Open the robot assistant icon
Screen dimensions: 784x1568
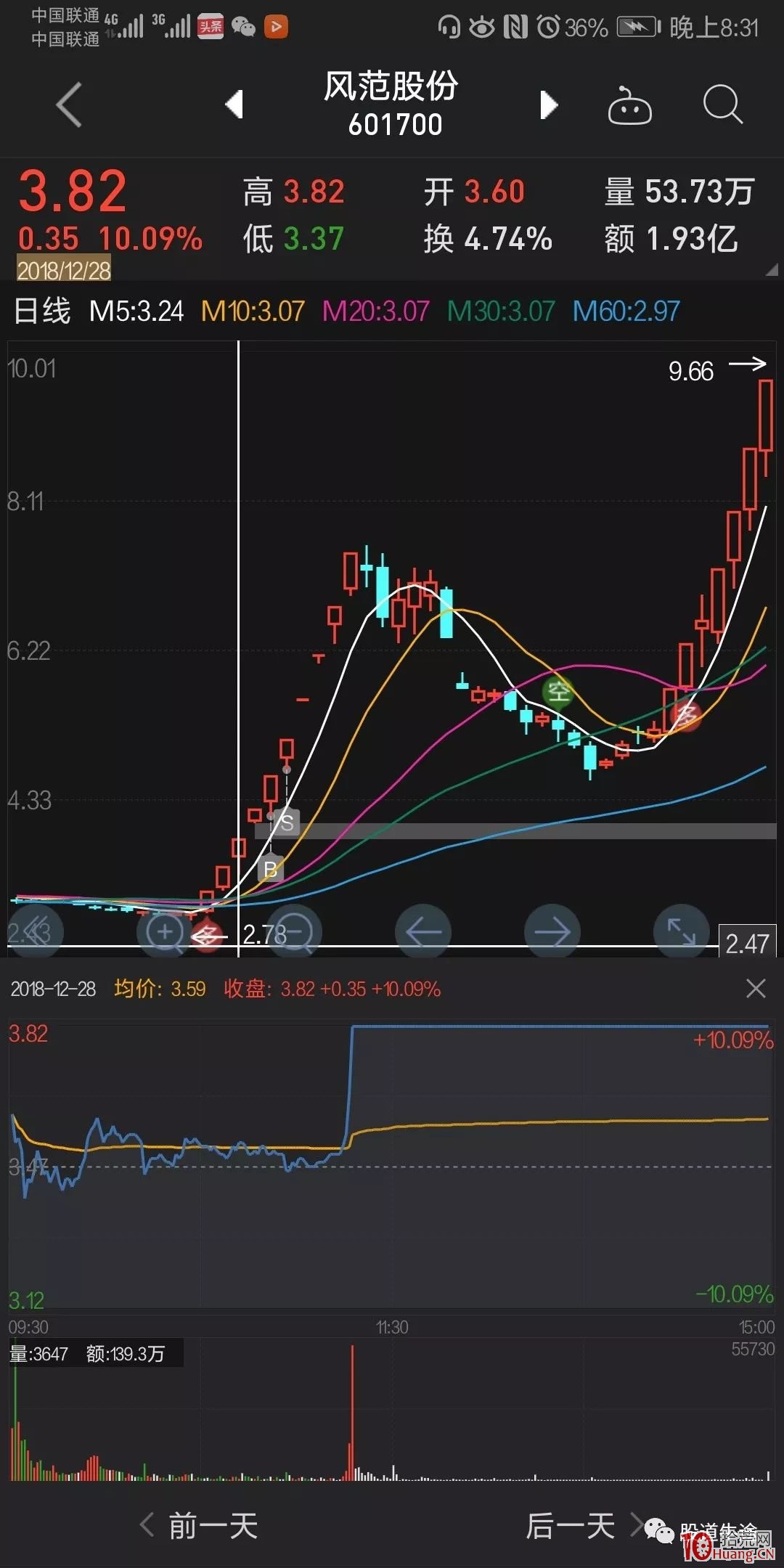coord(629,106)
